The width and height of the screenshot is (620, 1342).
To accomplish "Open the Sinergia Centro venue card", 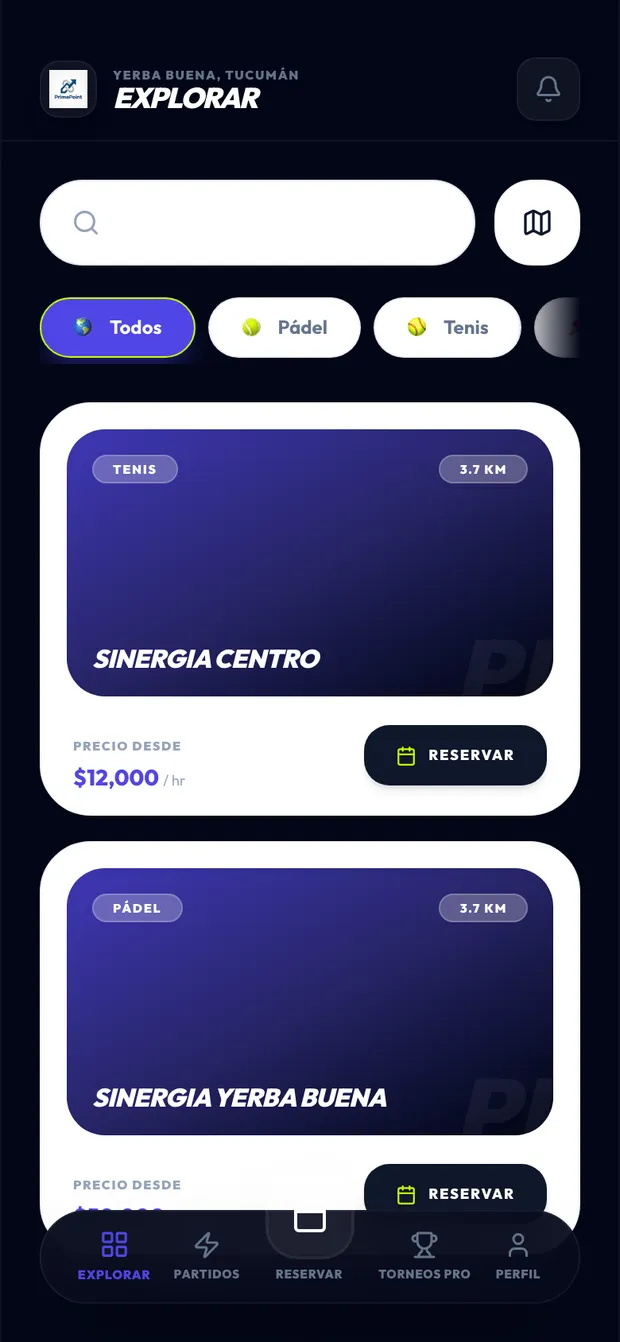I will (310, 563).
